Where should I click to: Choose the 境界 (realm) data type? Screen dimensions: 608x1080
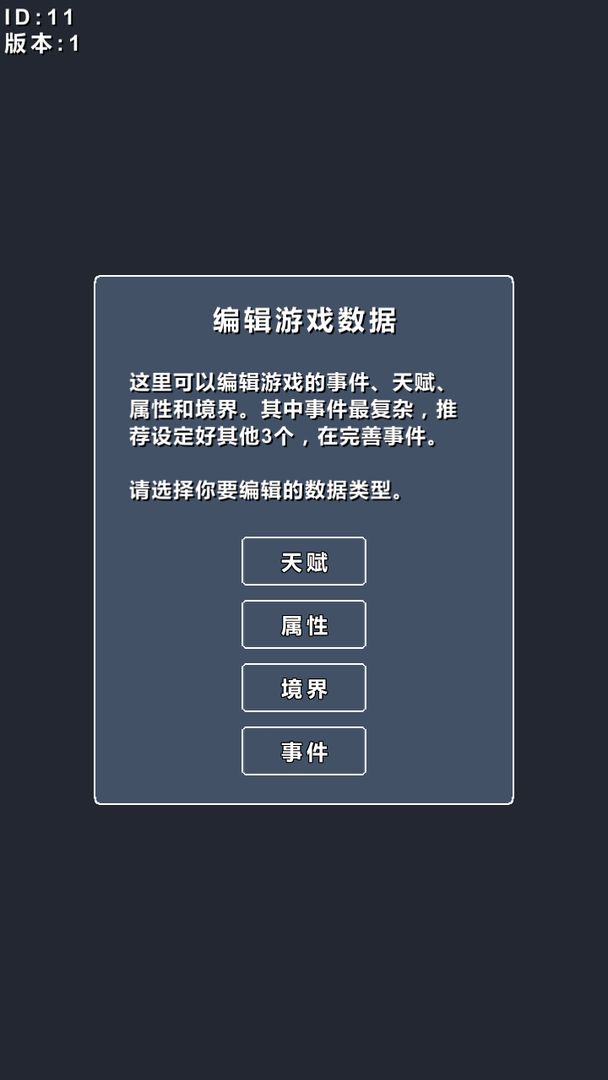pyautogui.click(x=303, y=688)
